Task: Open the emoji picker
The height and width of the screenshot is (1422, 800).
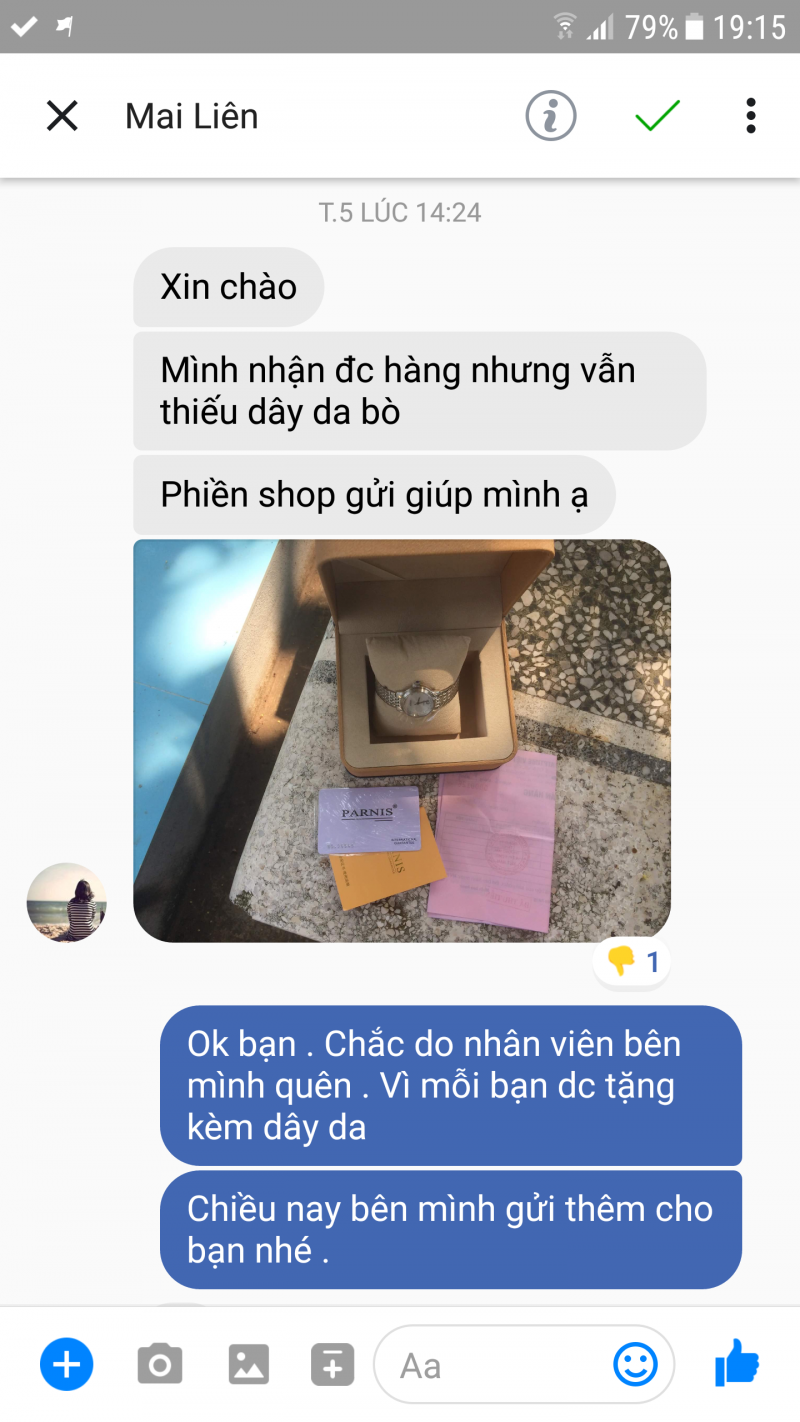Action: point(635,1364)
